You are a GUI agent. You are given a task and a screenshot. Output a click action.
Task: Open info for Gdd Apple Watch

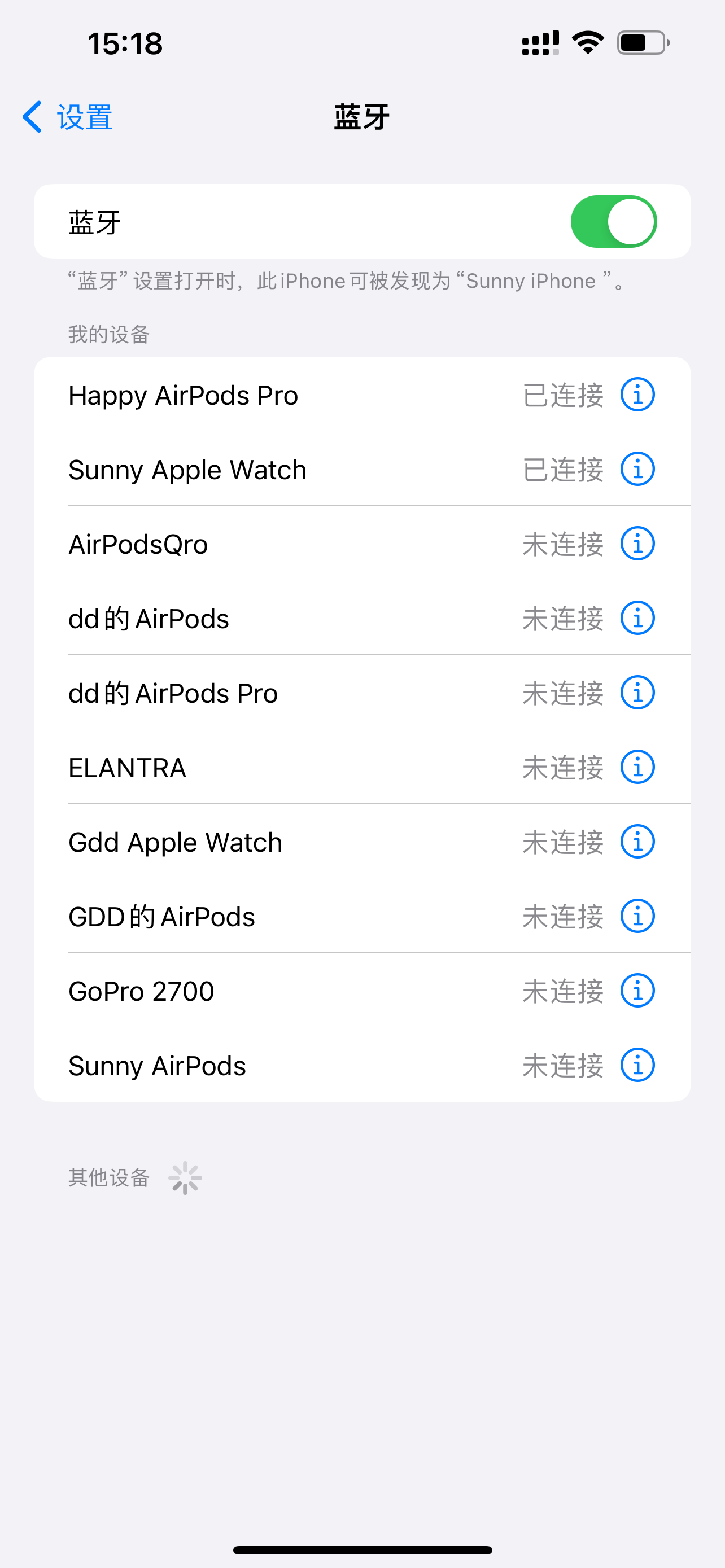click(x=637, y=842)
